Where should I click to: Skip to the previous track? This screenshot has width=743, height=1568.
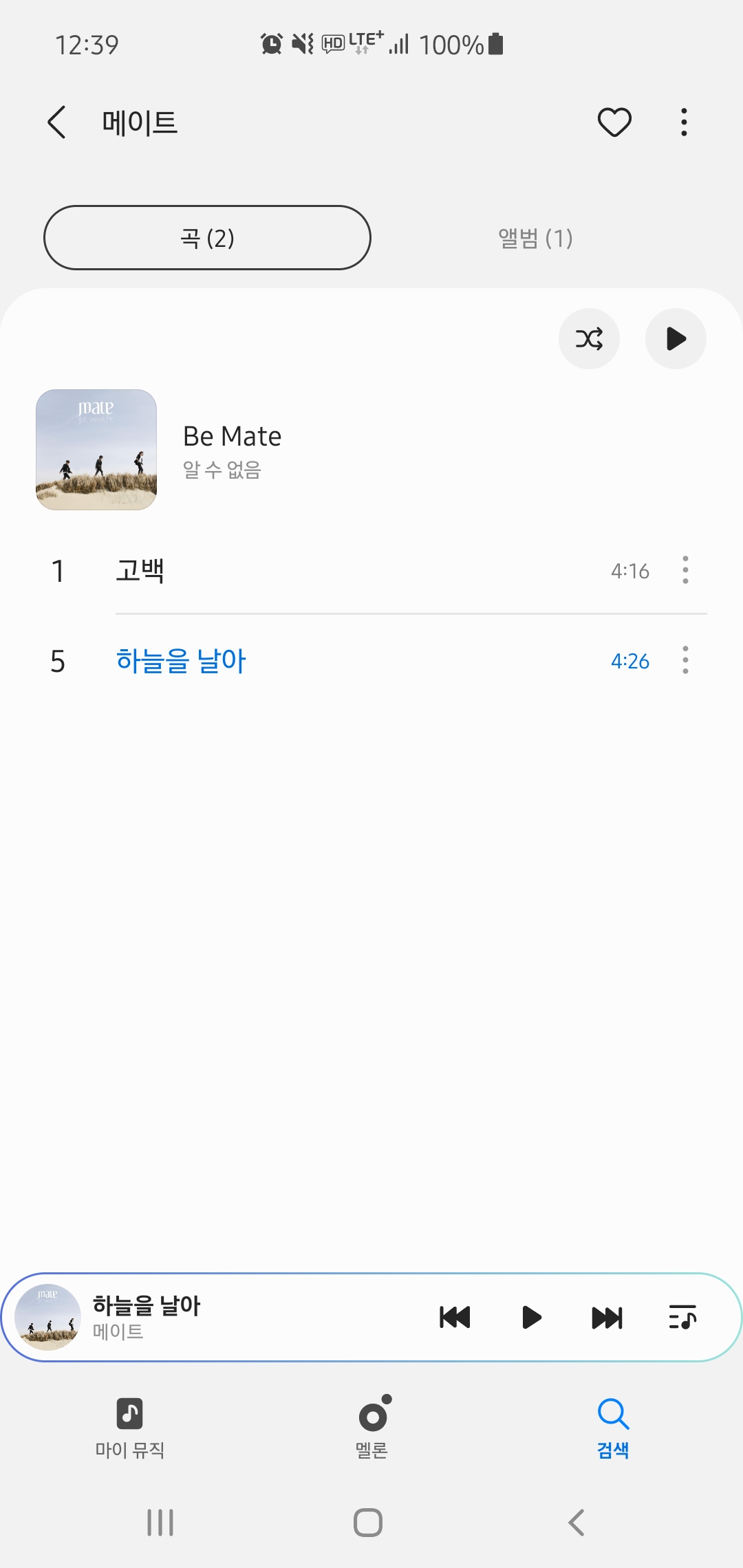point(455,1317)
